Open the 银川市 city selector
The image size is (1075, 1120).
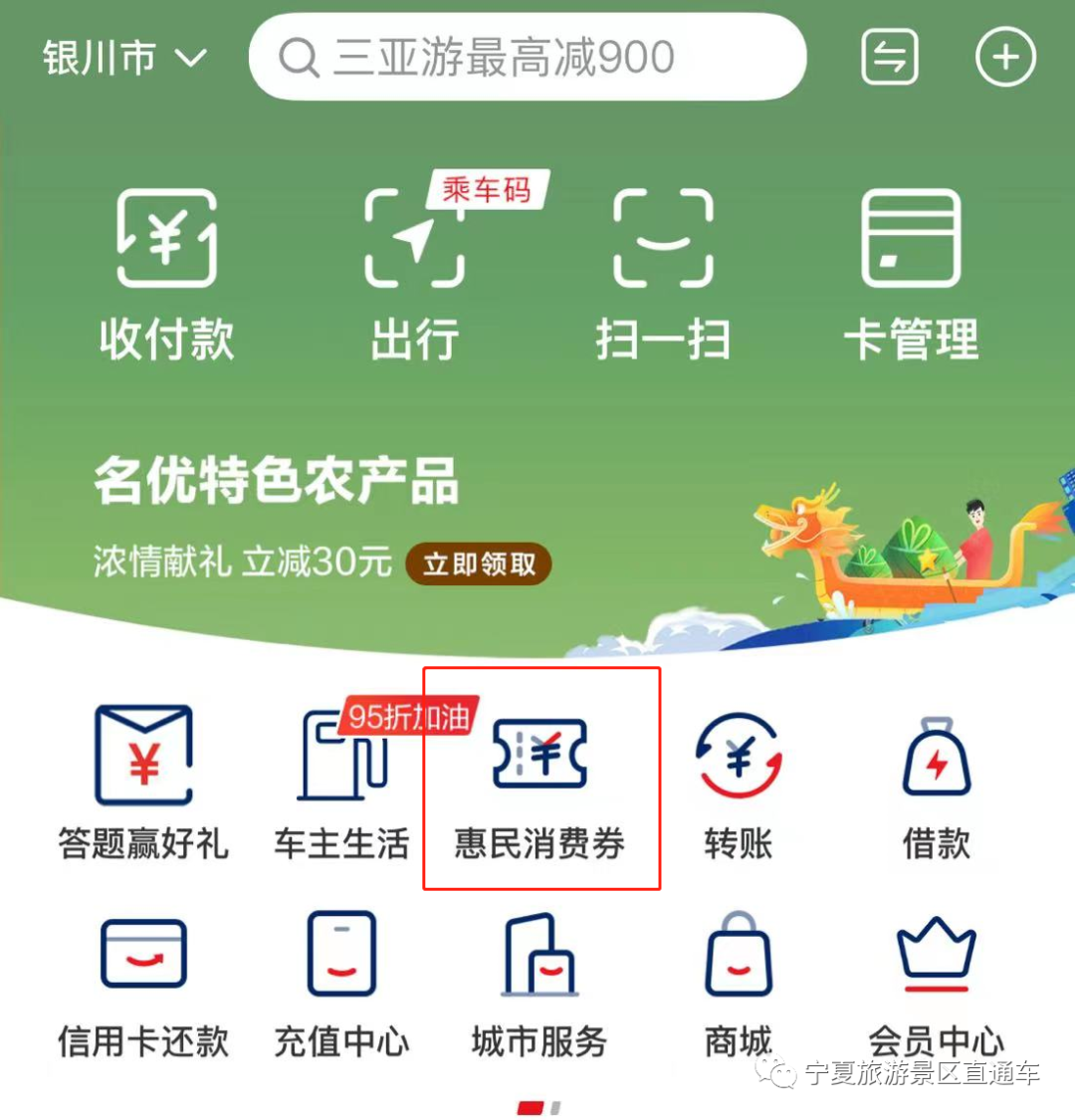(x=123, y=58)
